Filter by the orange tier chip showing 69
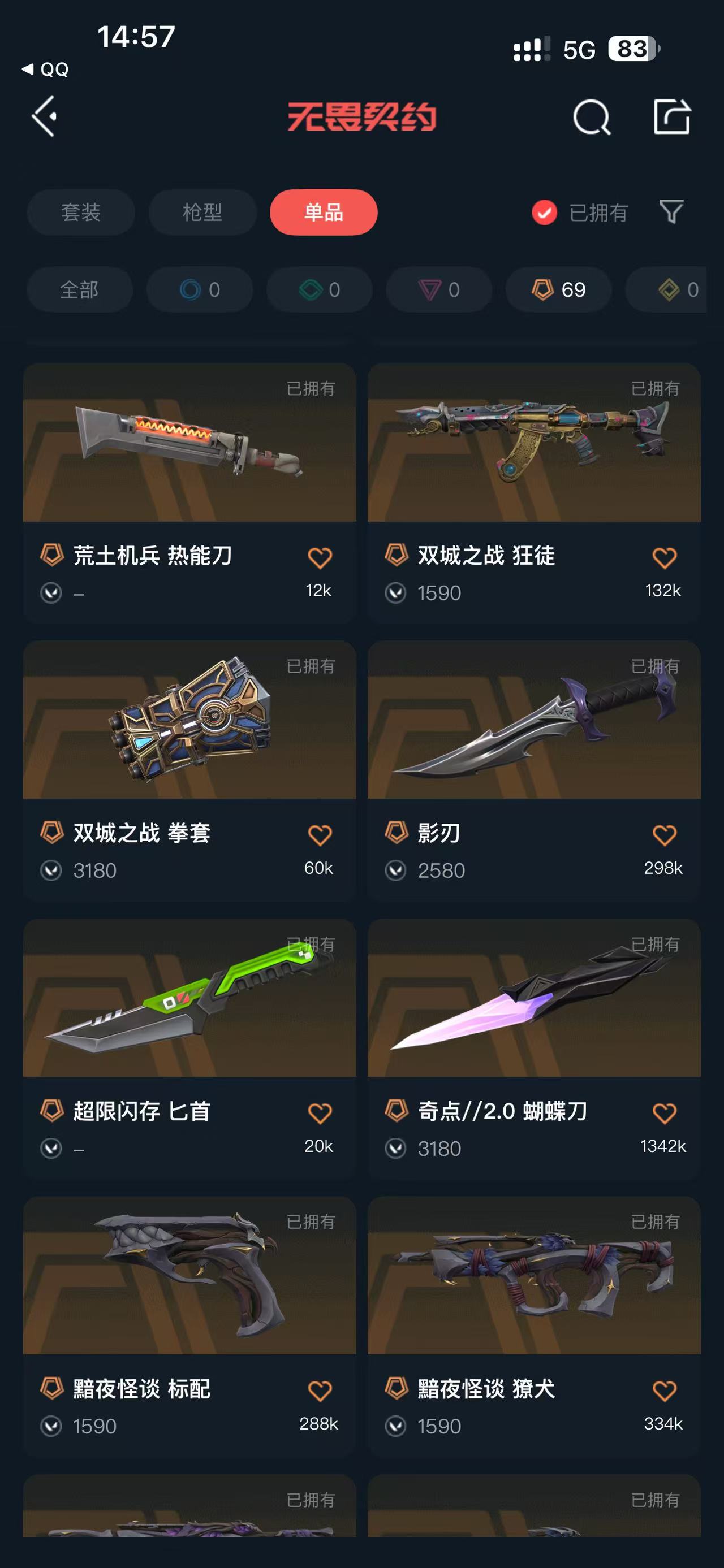Viewport: 724px width, 1568px height. coord(558,290)
